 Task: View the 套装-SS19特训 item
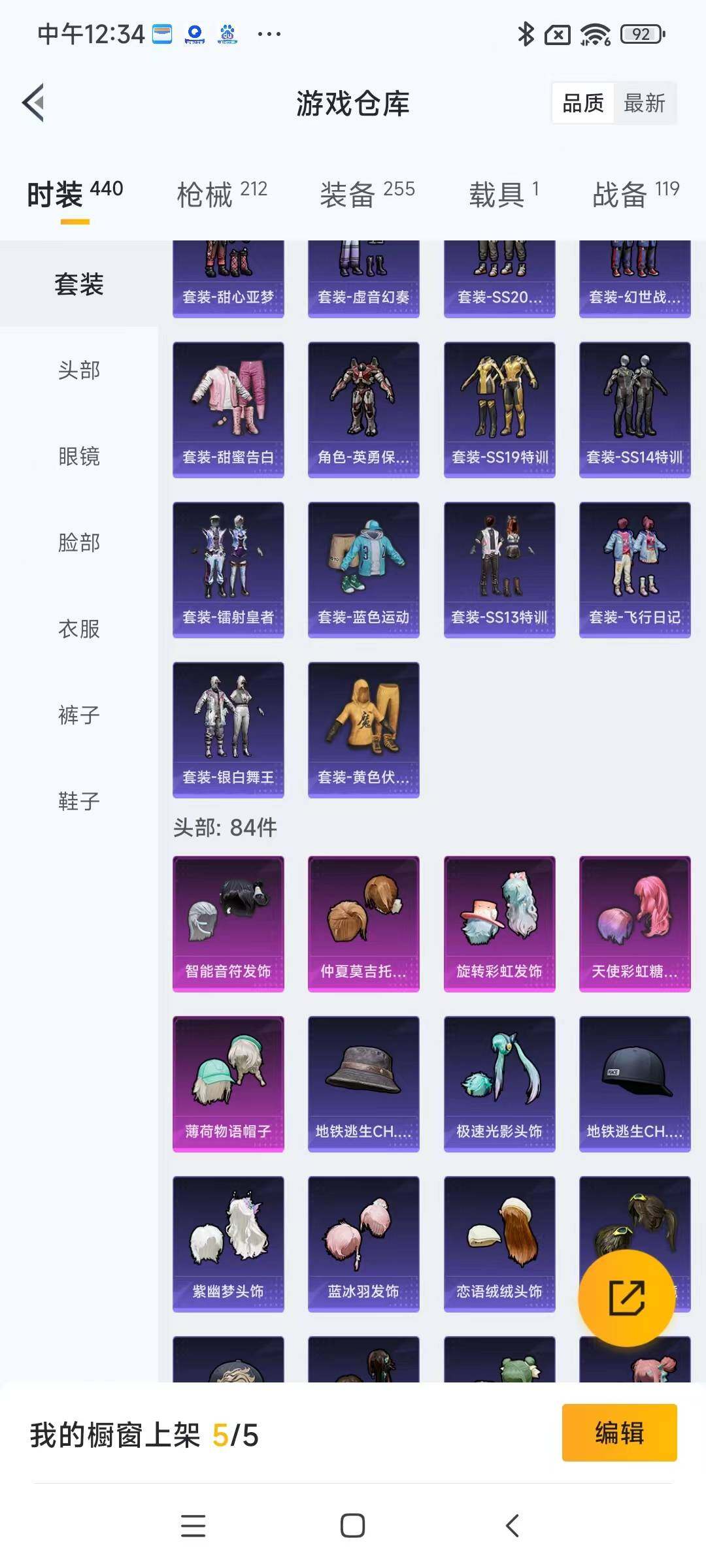(x=499, y=410)
